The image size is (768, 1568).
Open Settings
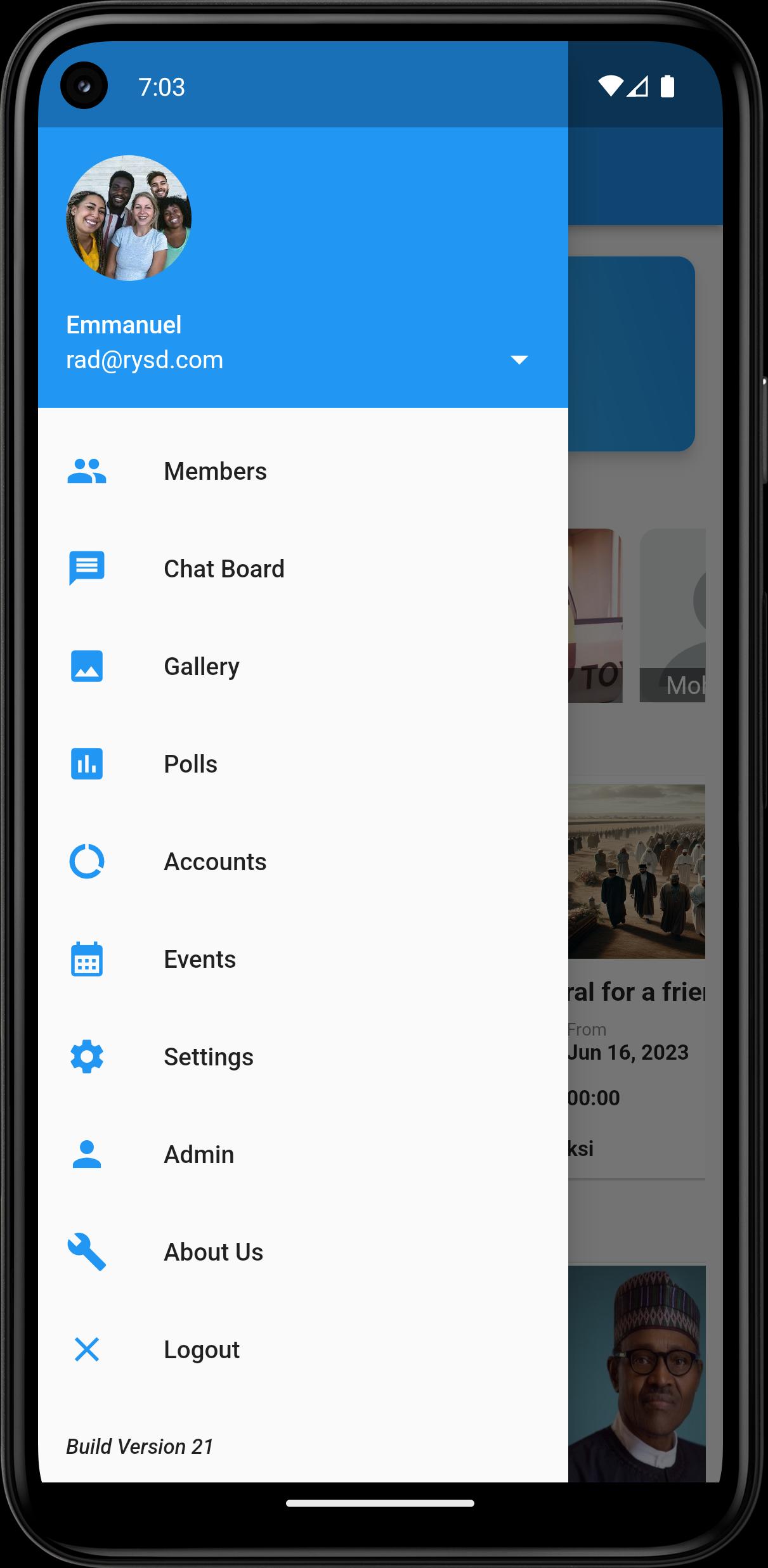pyautogui.click(x=303, y=1057)
